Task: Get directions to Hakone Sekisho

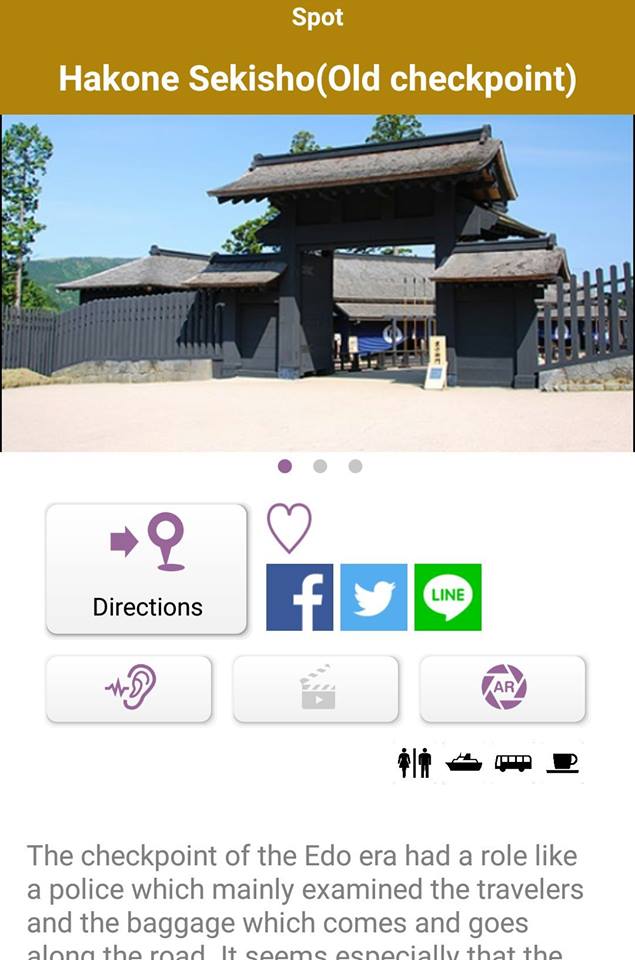Action: 146,568
